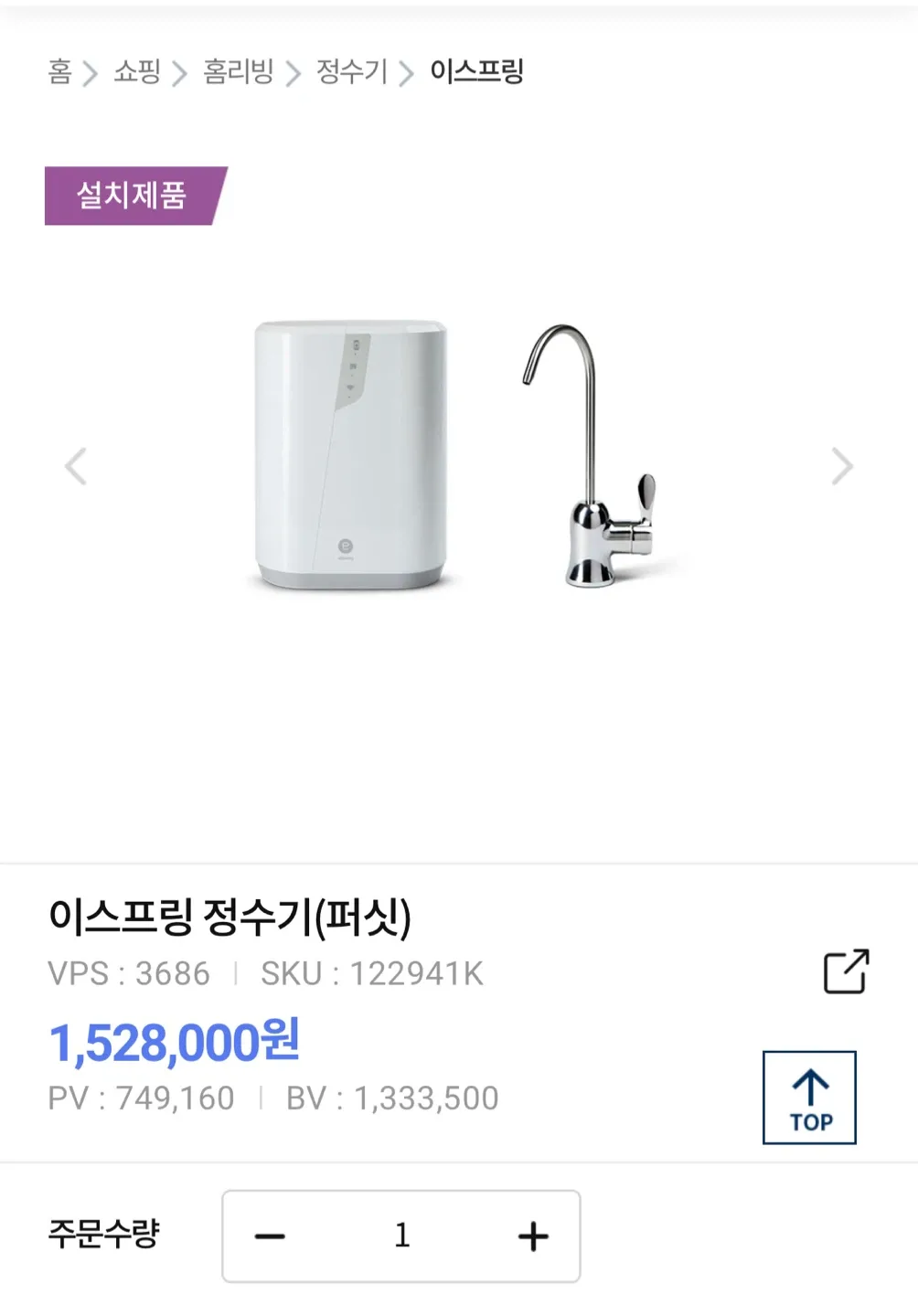The height and width of the screenshot is (1316, 918).
Task: Navigate to the 홈리빙 category
Action: tap(238, 71)
